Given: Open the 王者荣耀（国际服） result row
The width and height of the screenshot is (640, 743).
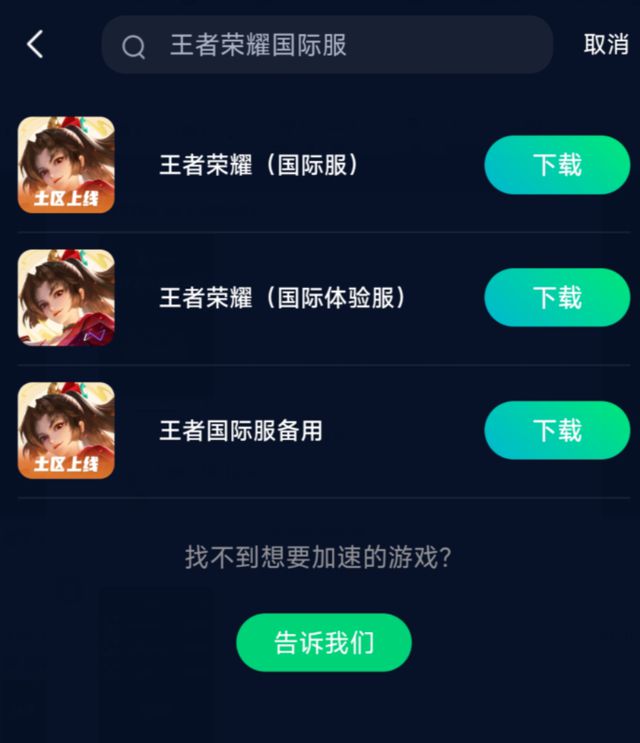Looking at the screenshot, I should click(x=259, y=165).
